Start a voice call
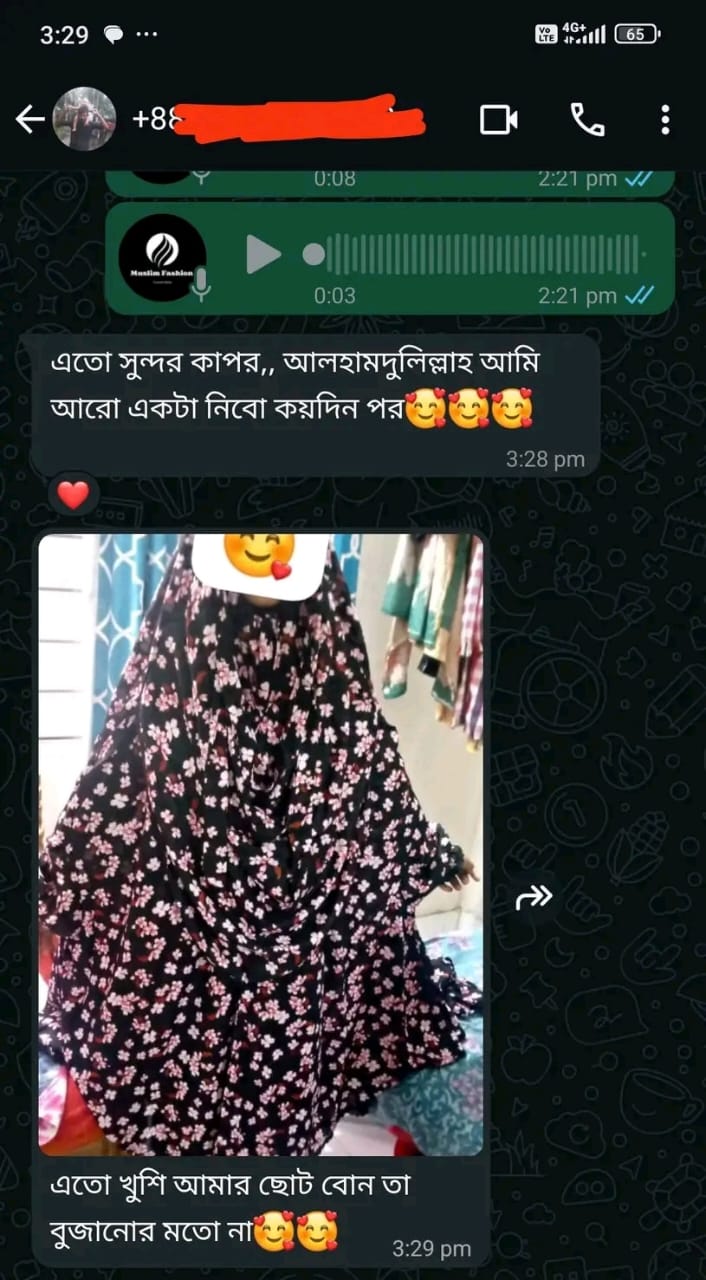The width and height of the screenshot is (706, 1280). 587,120
